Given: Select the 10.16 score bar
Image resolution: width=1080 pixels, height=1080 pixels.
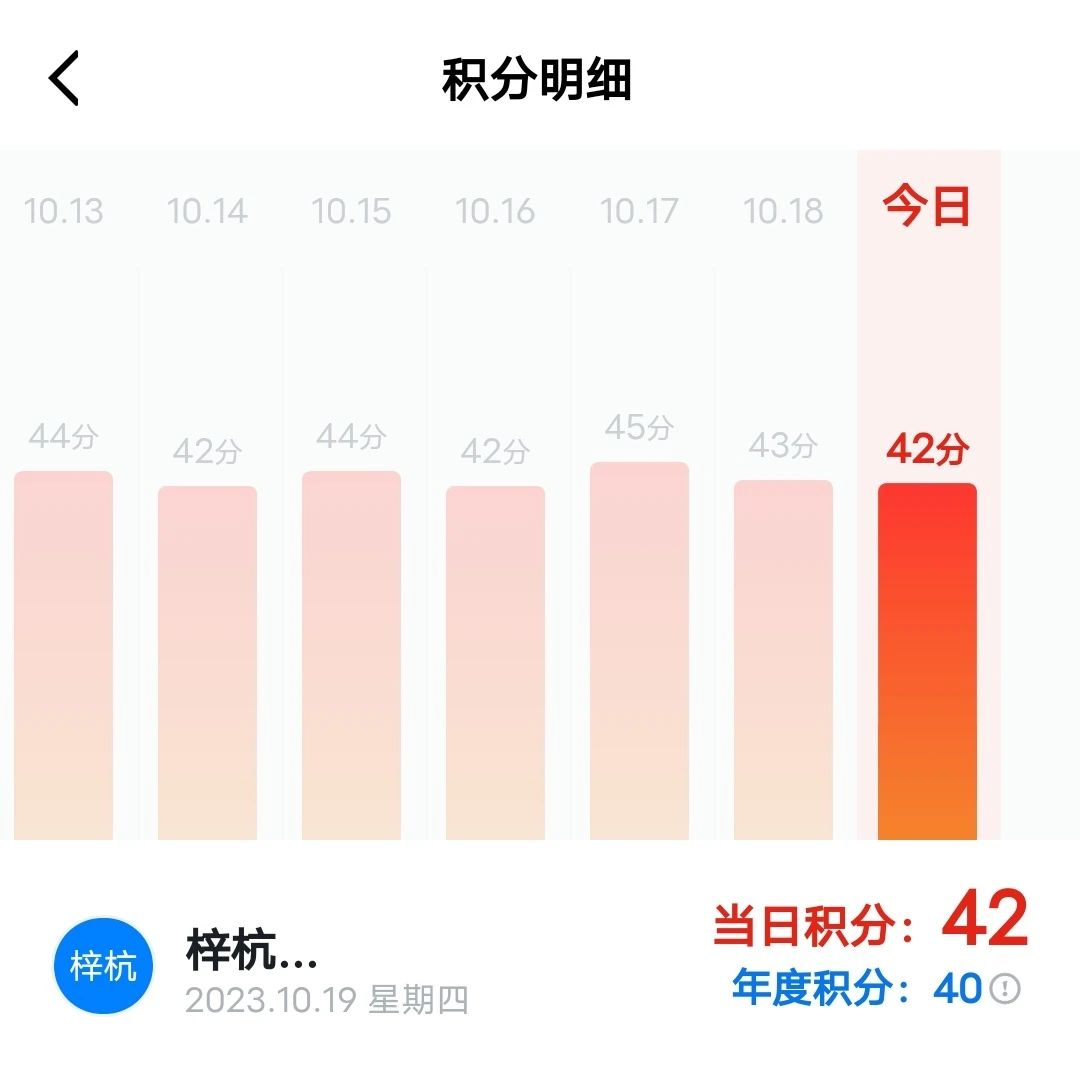Looking at the screenshot, I should (495, 662).
